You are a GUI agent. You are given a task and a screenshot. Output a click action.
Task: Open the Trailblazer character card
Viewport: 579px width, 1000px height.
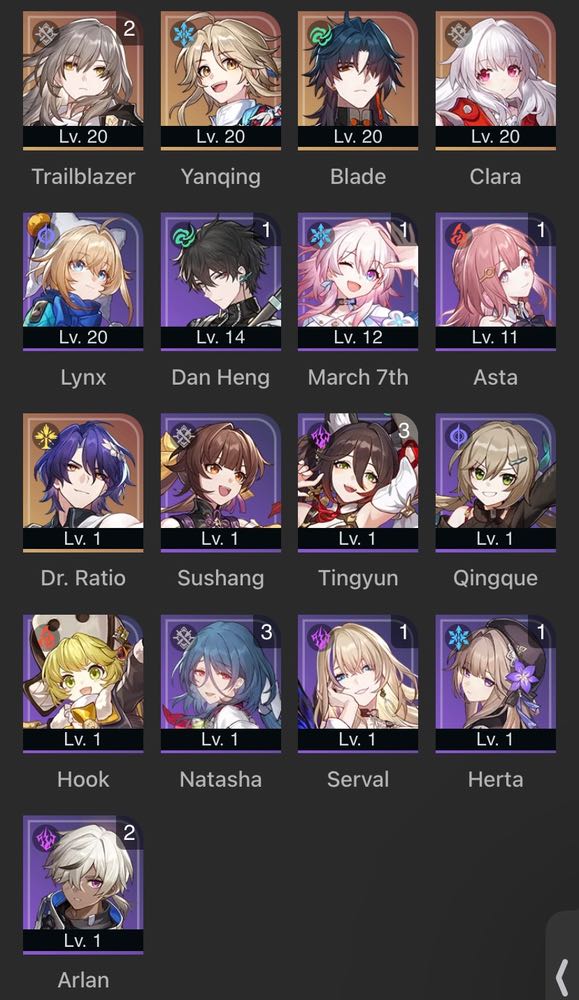[83, 81]
